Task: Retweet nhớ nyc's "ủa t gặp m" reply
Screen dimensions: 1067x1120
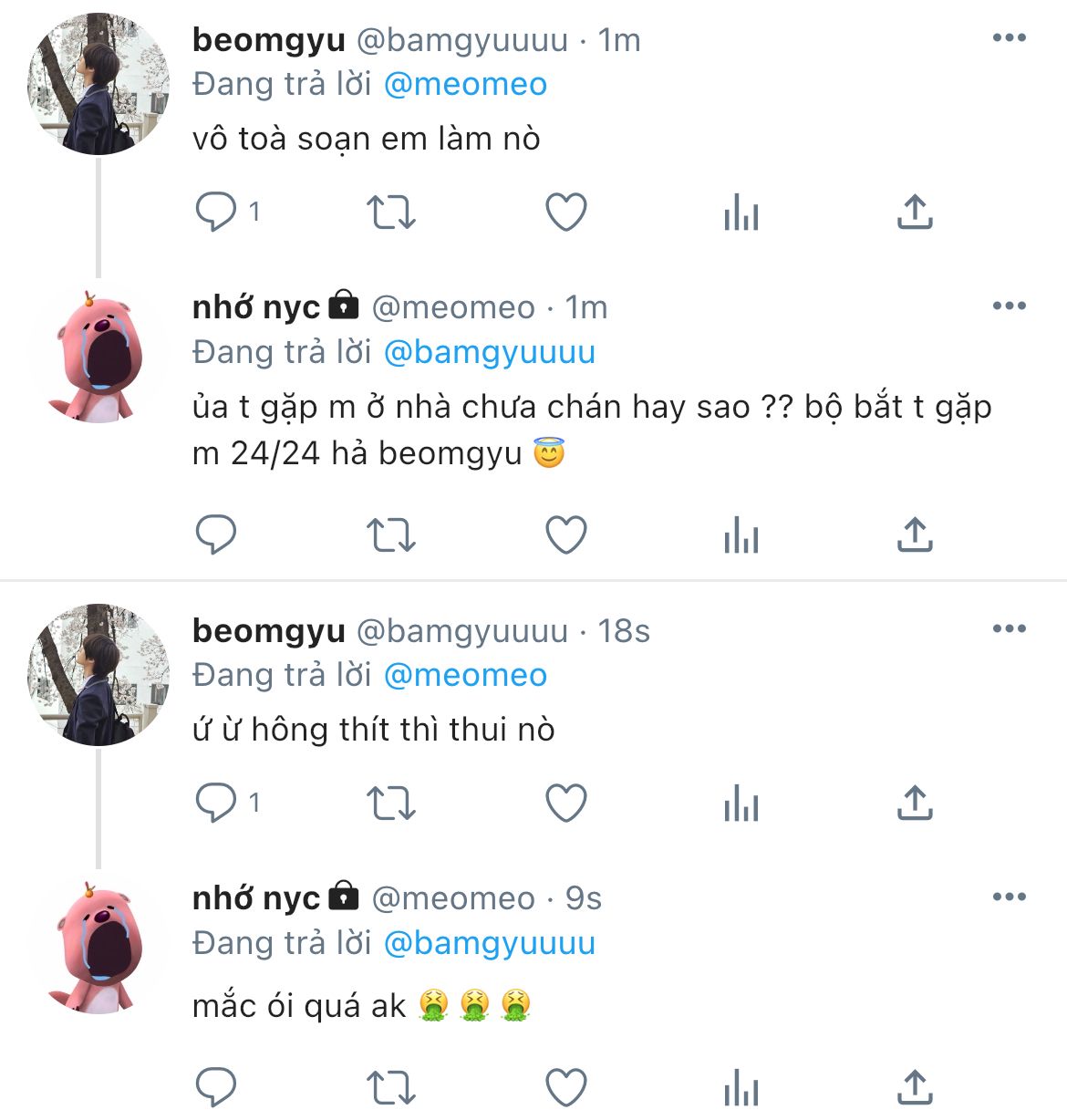Action: 390,534
